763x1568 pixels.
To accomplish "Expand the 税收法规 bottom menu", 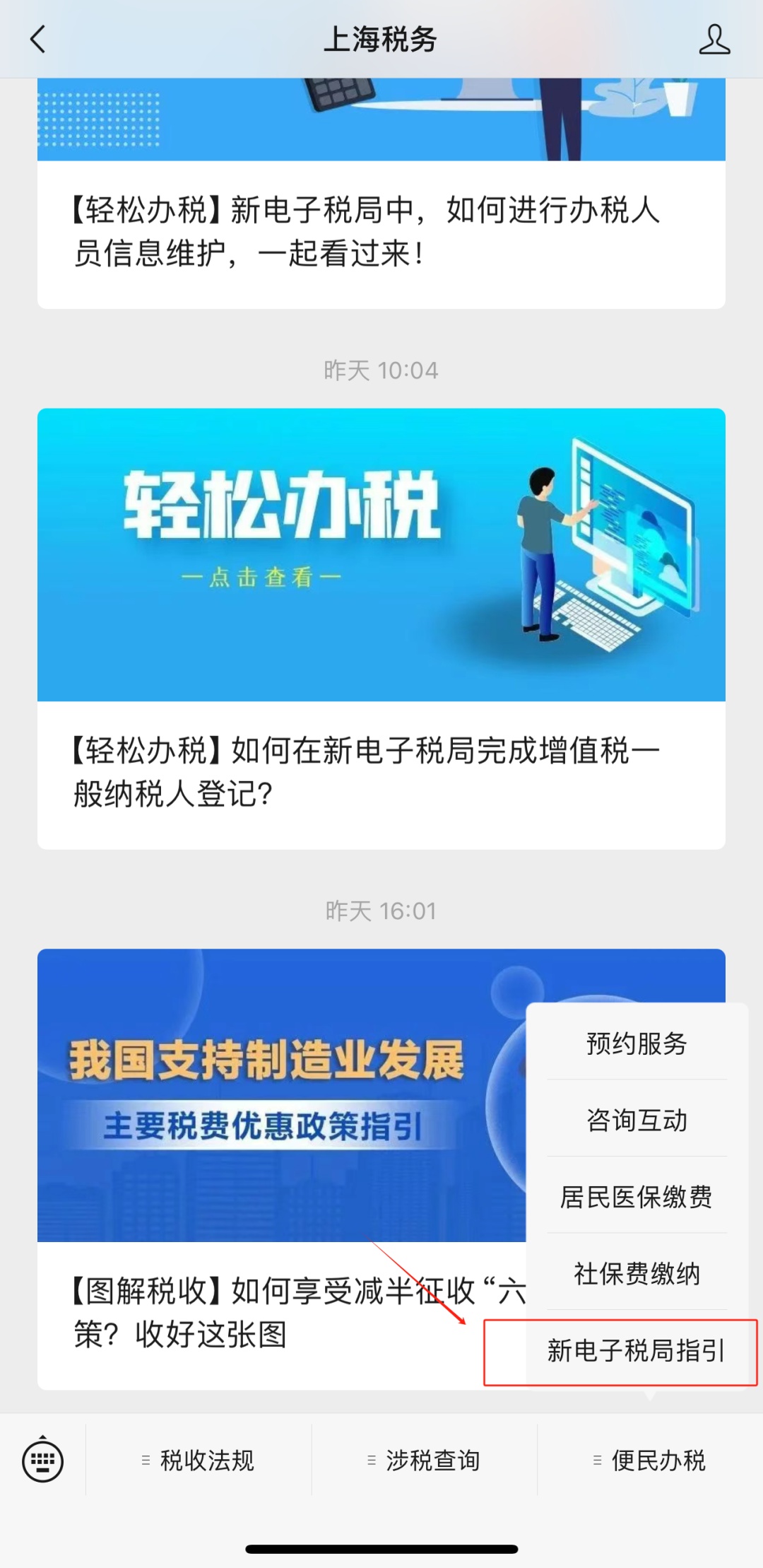I will (199, 1461).
